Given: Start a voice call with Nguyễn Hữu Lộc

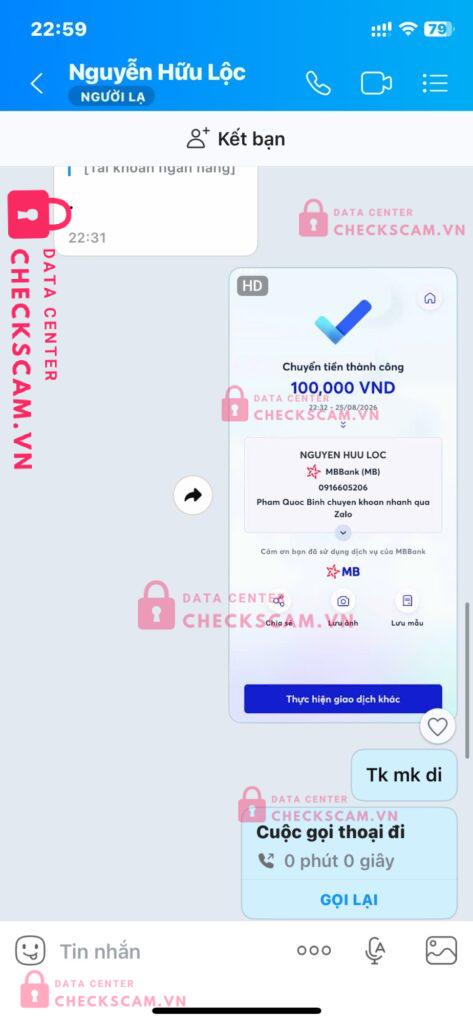Looking at the screenshot, I should 318,83.
